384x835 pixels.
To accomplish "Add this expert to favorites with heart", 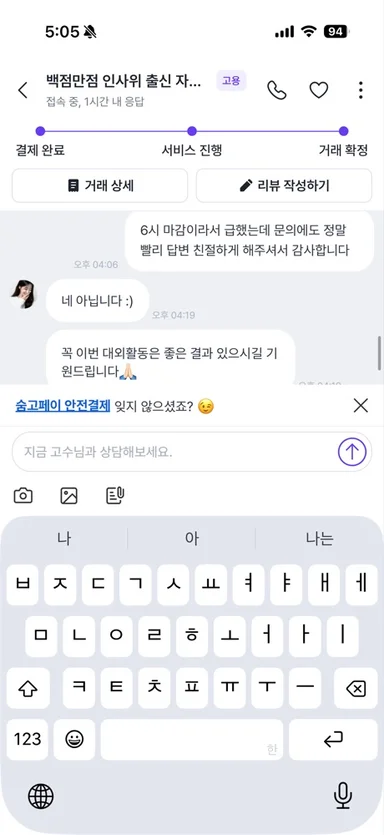I will (319, 91).
